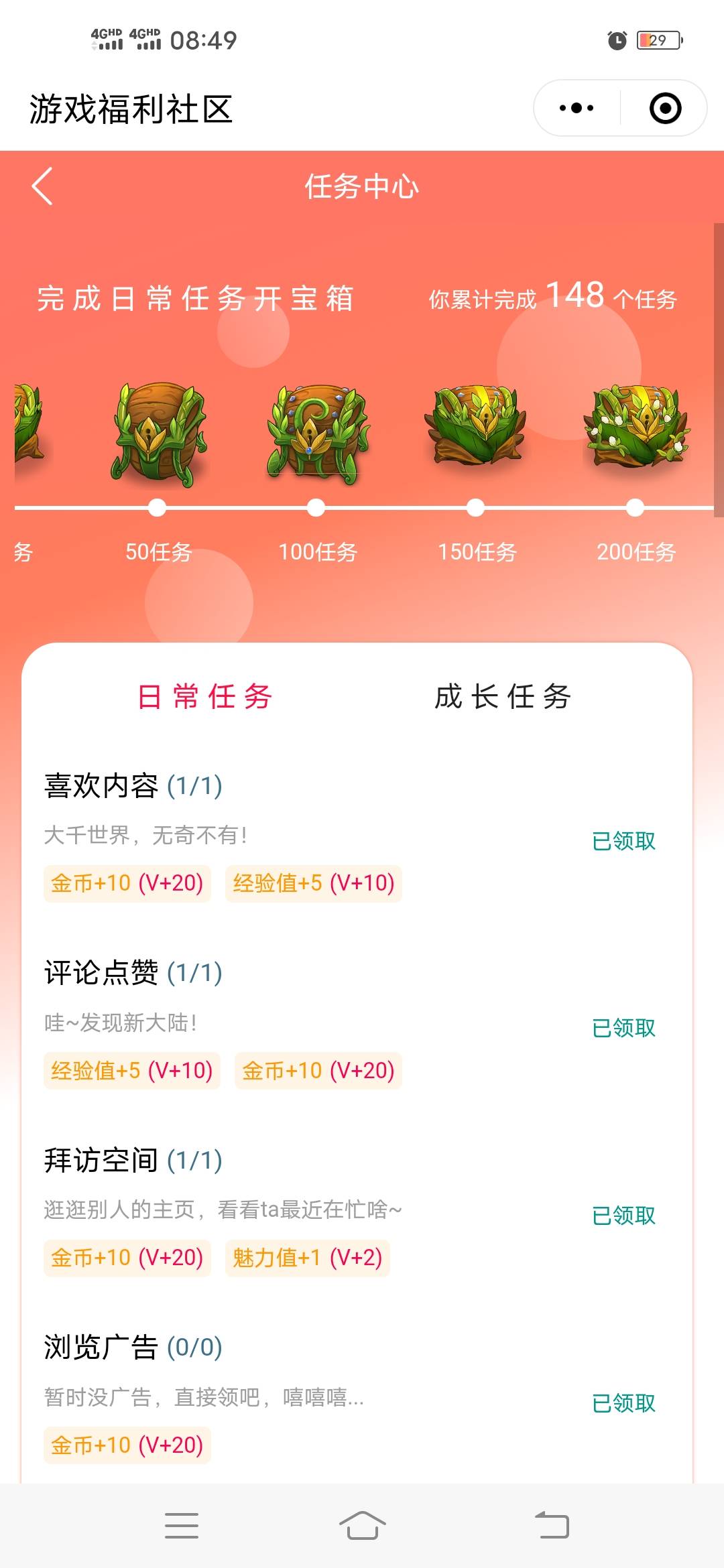
Task: Open the 100任务 treasure chest
Action: [317, 434]
